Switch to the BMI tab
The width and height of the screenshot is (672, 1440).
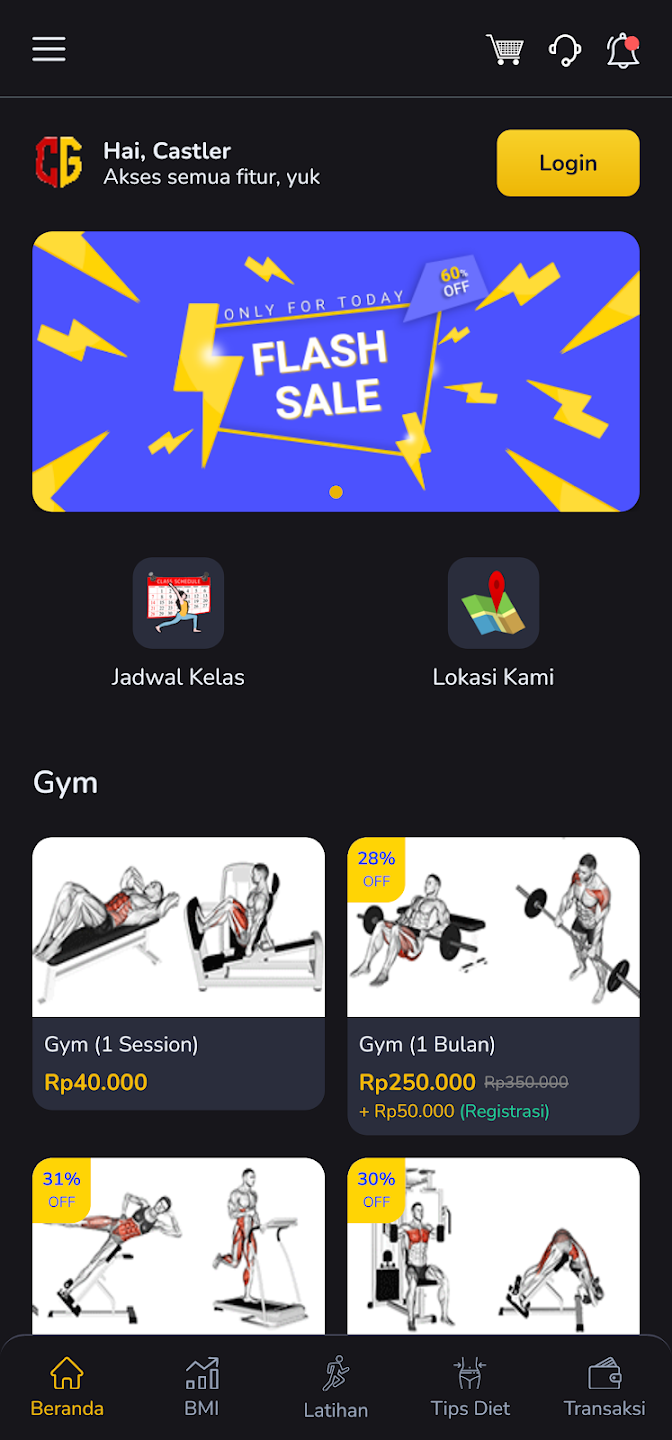201,1388
